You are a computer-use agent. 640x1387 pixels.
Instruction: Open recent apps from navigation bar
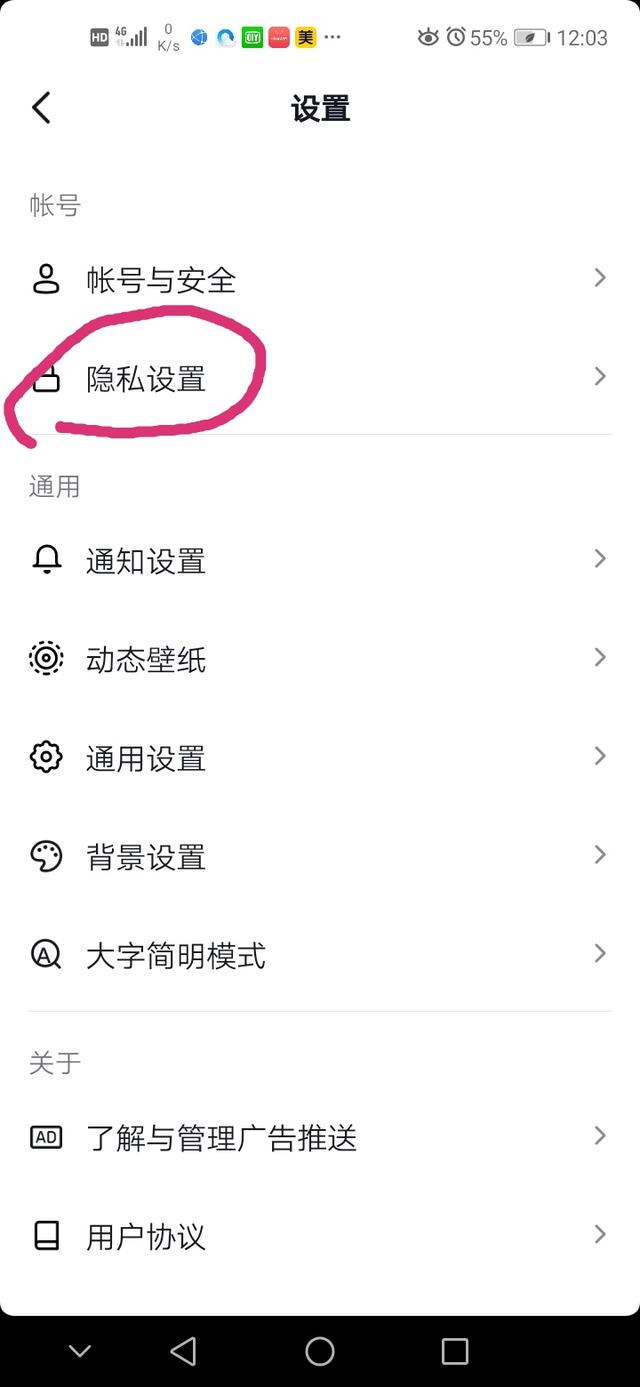tap(455, 1352)
